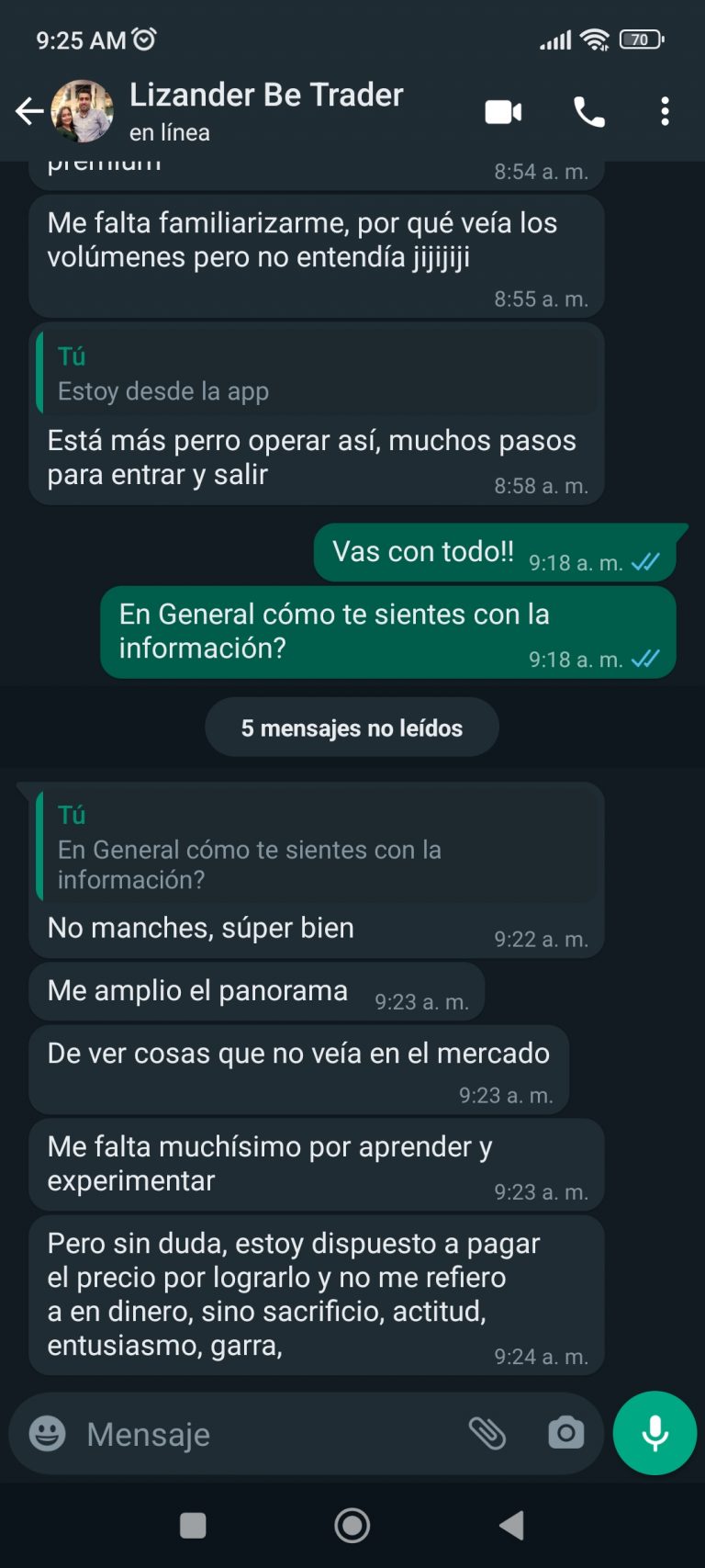Tap the paperclip attach icon

click(x=487, y=1434)
